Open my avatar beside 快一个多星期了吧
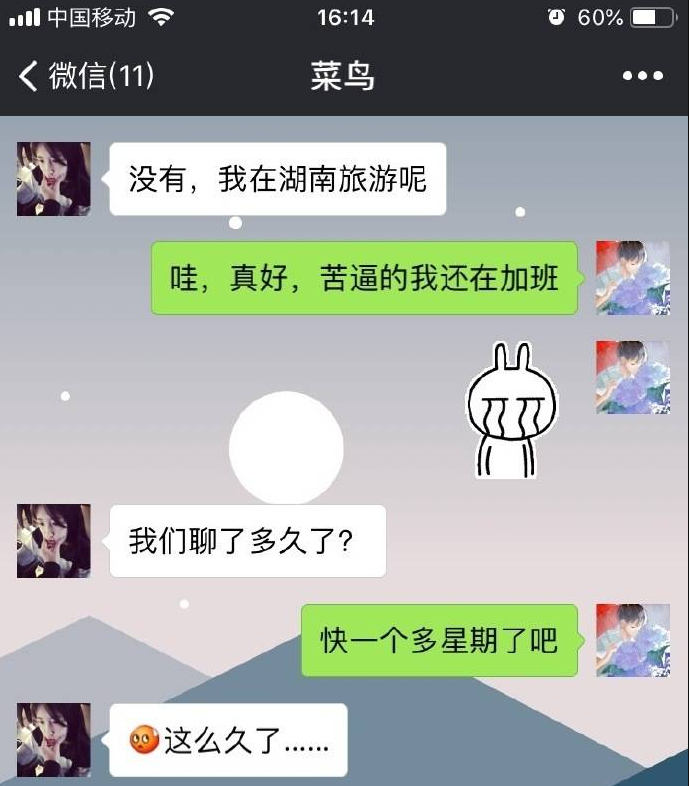This screenshot has height=786, width=689. (x=632, y=640)
